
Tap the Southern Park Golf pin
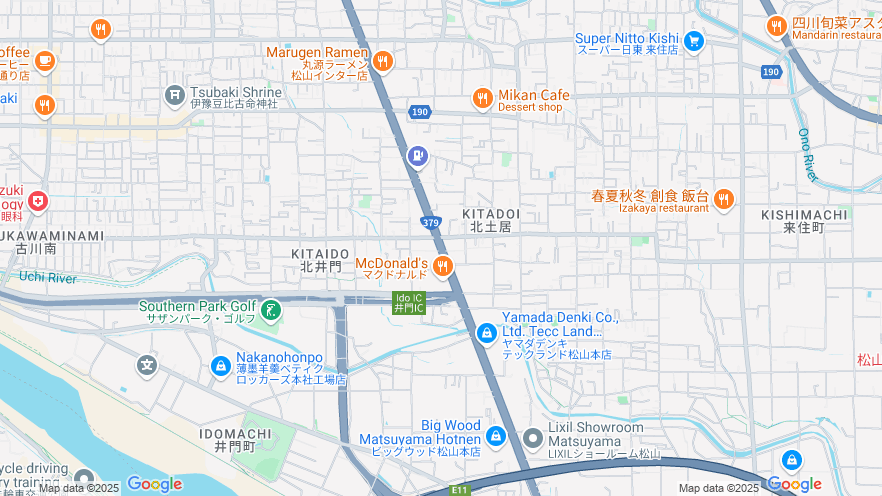tap(270, 311)
